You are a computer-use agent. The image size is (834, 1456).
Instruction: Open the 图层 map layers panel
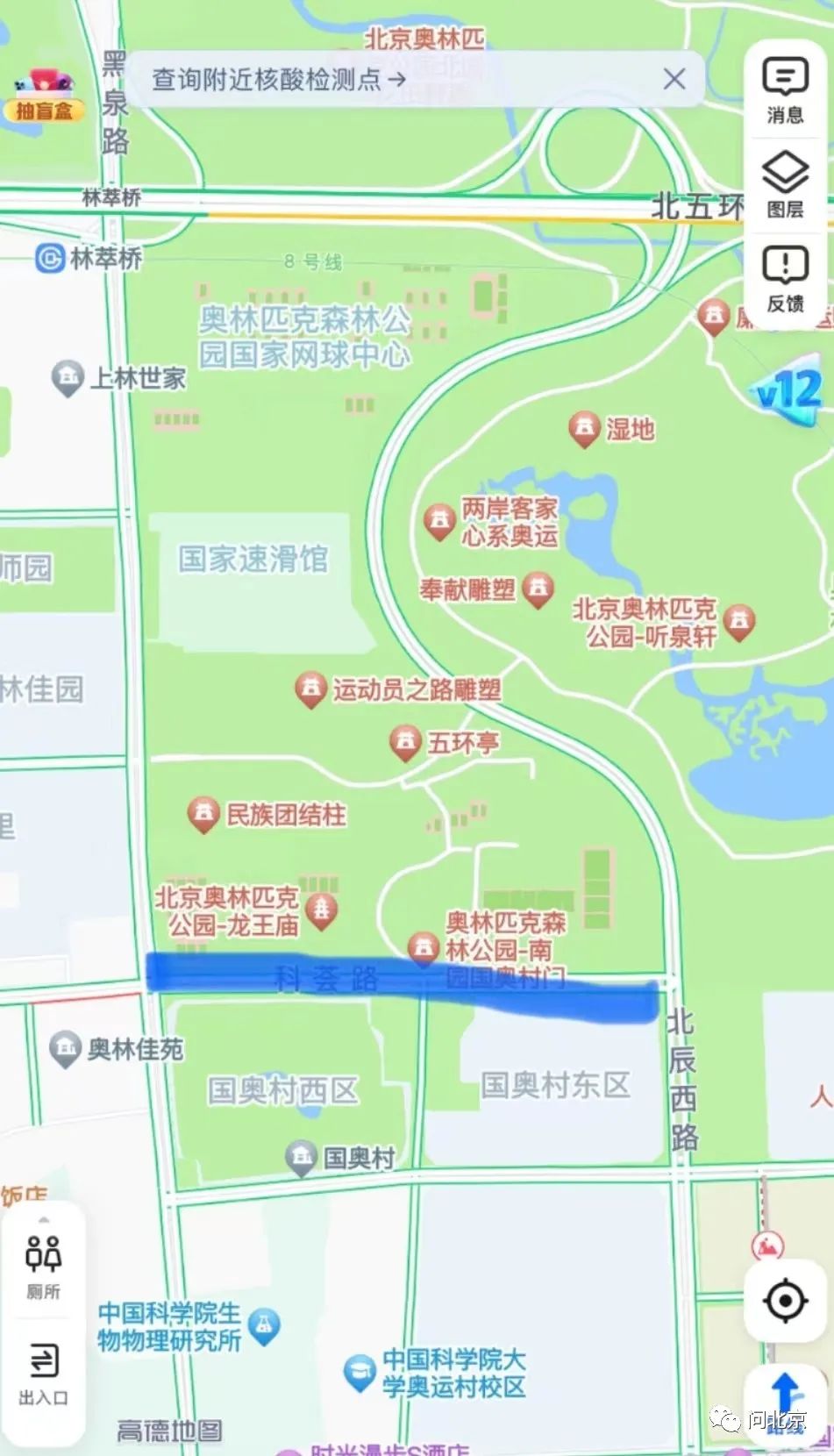coord(785,184)
